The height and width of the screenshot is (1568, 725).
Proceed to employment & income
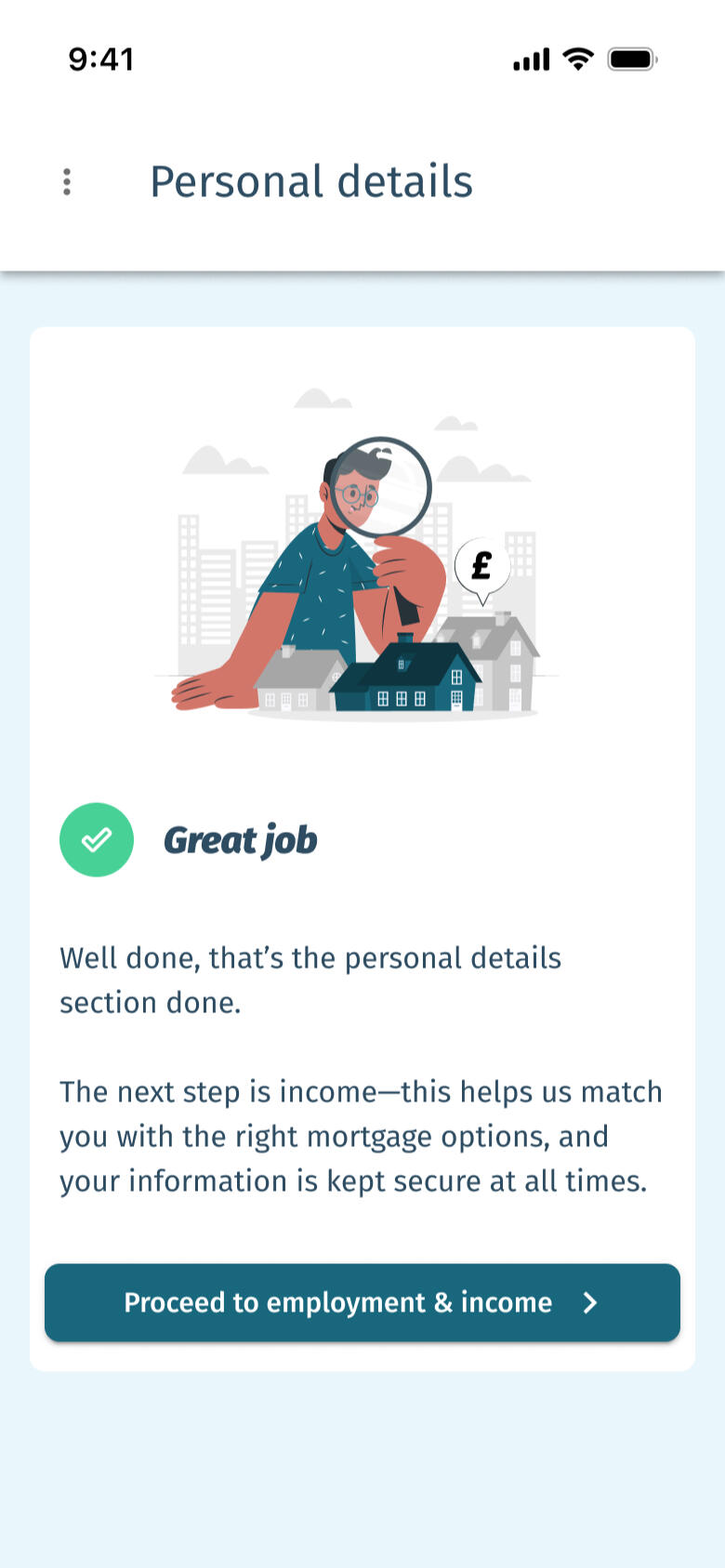click(x=362, y=1302)
